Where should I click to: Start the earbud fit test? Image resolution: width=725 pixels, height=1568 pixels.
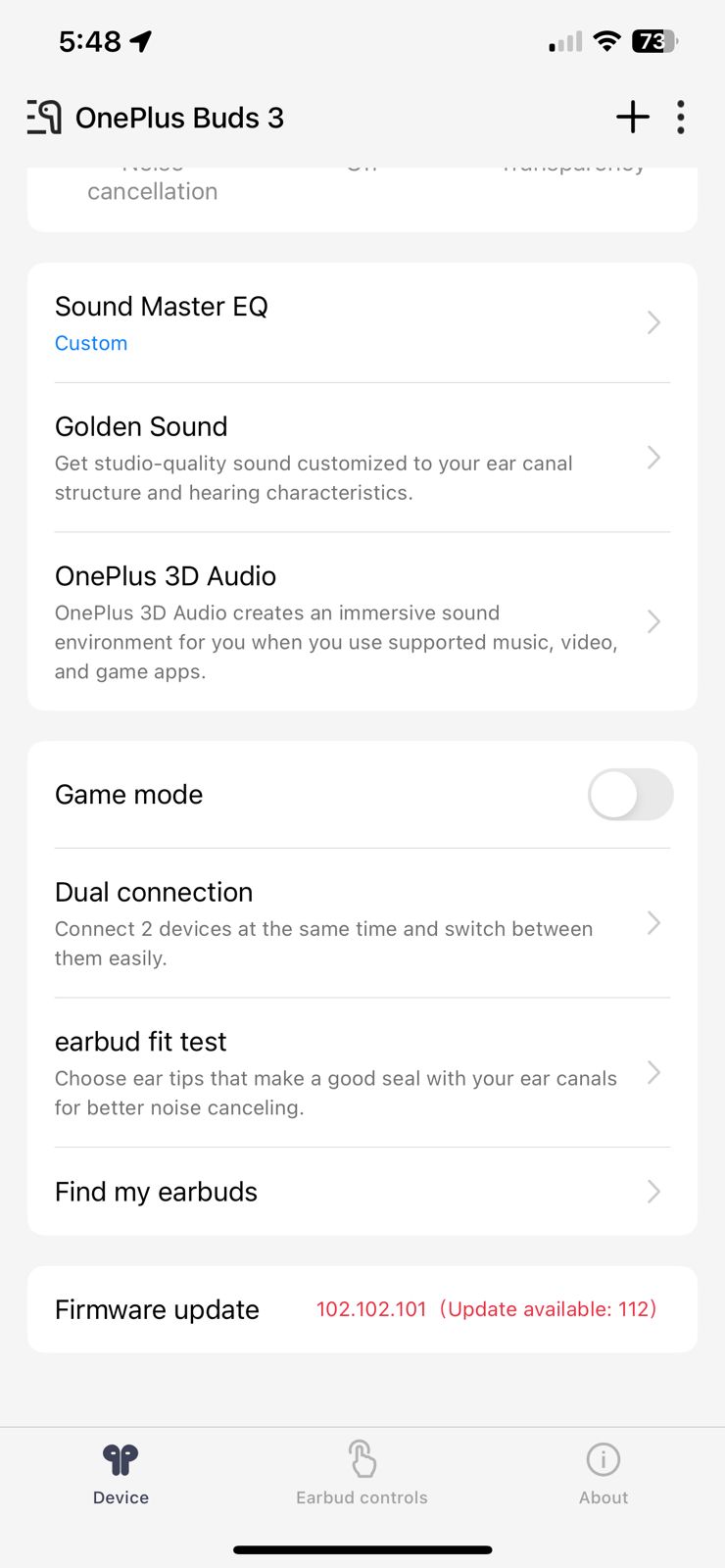[x=362, y=1072]
